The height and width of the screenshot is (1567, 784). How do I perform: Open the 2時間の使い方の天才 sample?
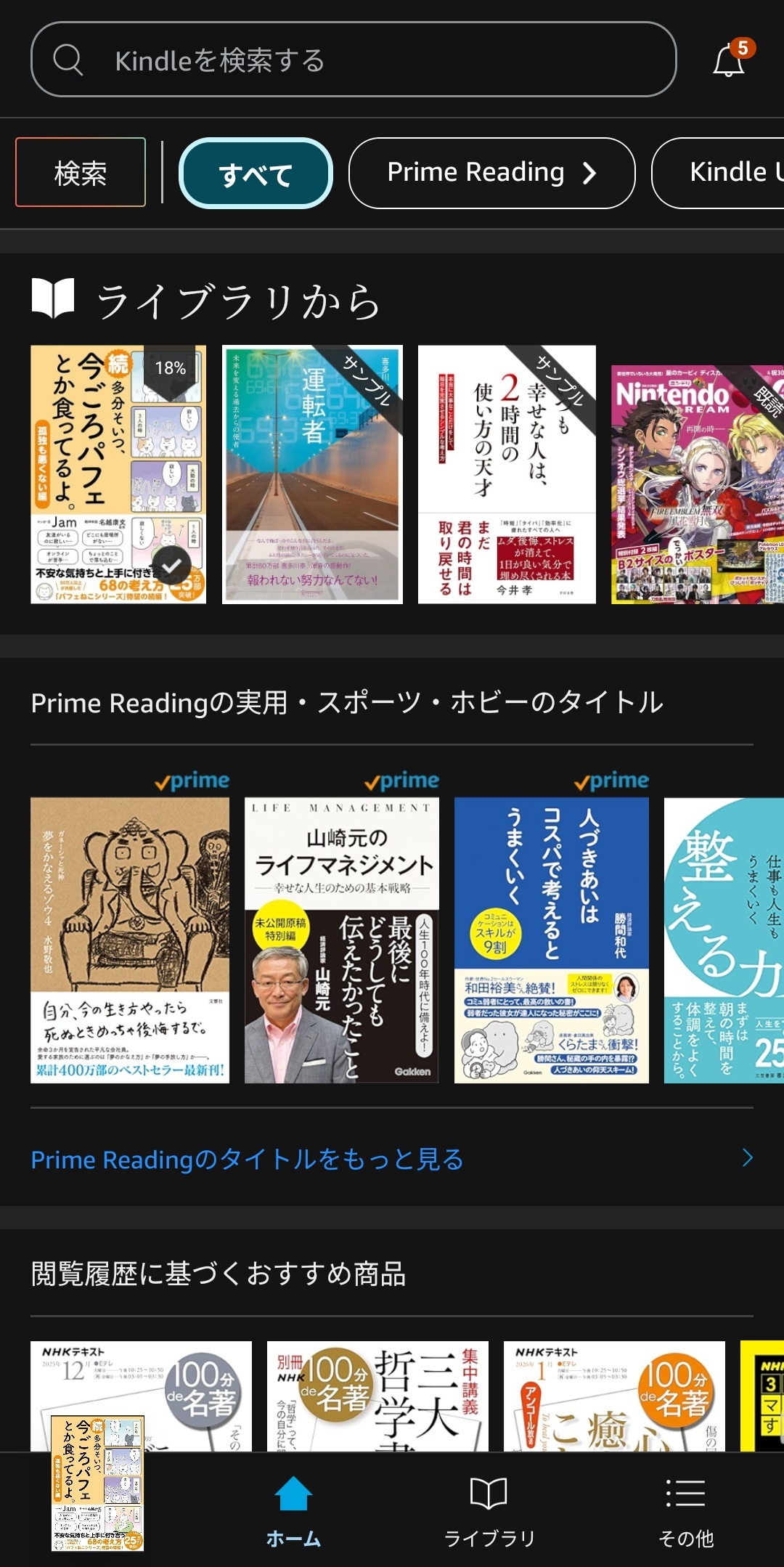coord(507,474)
